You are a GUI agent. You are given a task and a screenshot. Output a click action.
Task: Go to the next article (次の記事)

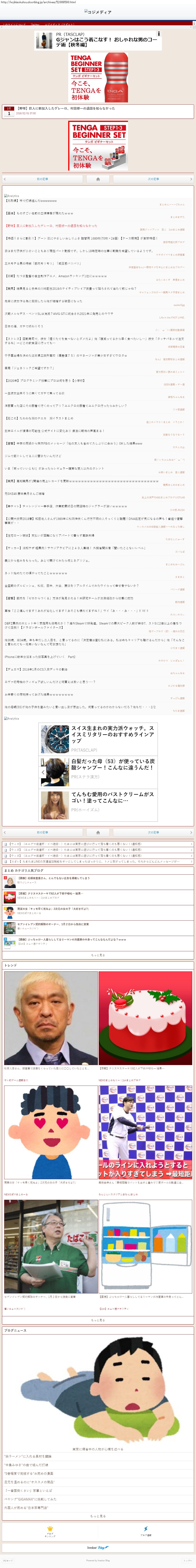(153, 179)
